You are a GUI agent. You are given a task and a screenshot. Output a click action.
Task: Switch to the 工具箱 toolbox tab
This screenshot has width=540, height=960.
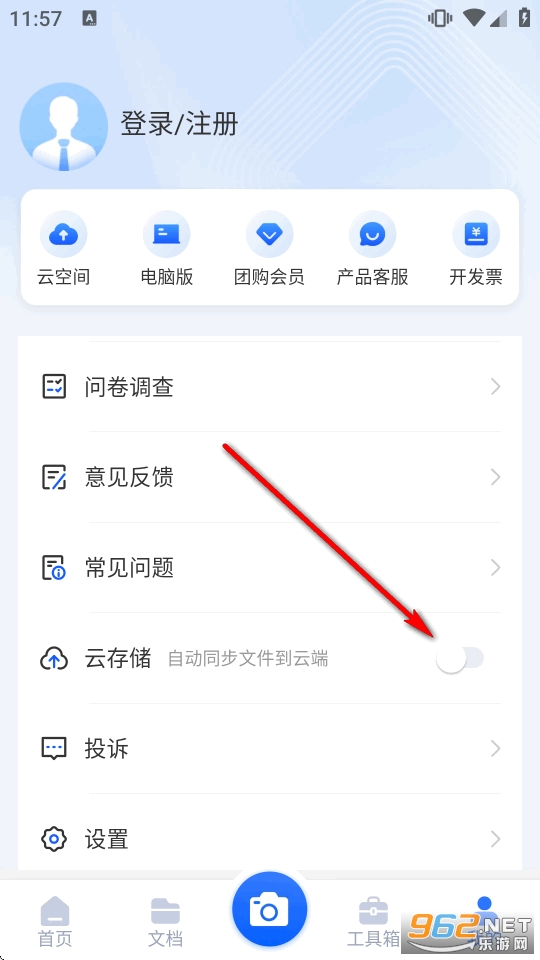373,922
